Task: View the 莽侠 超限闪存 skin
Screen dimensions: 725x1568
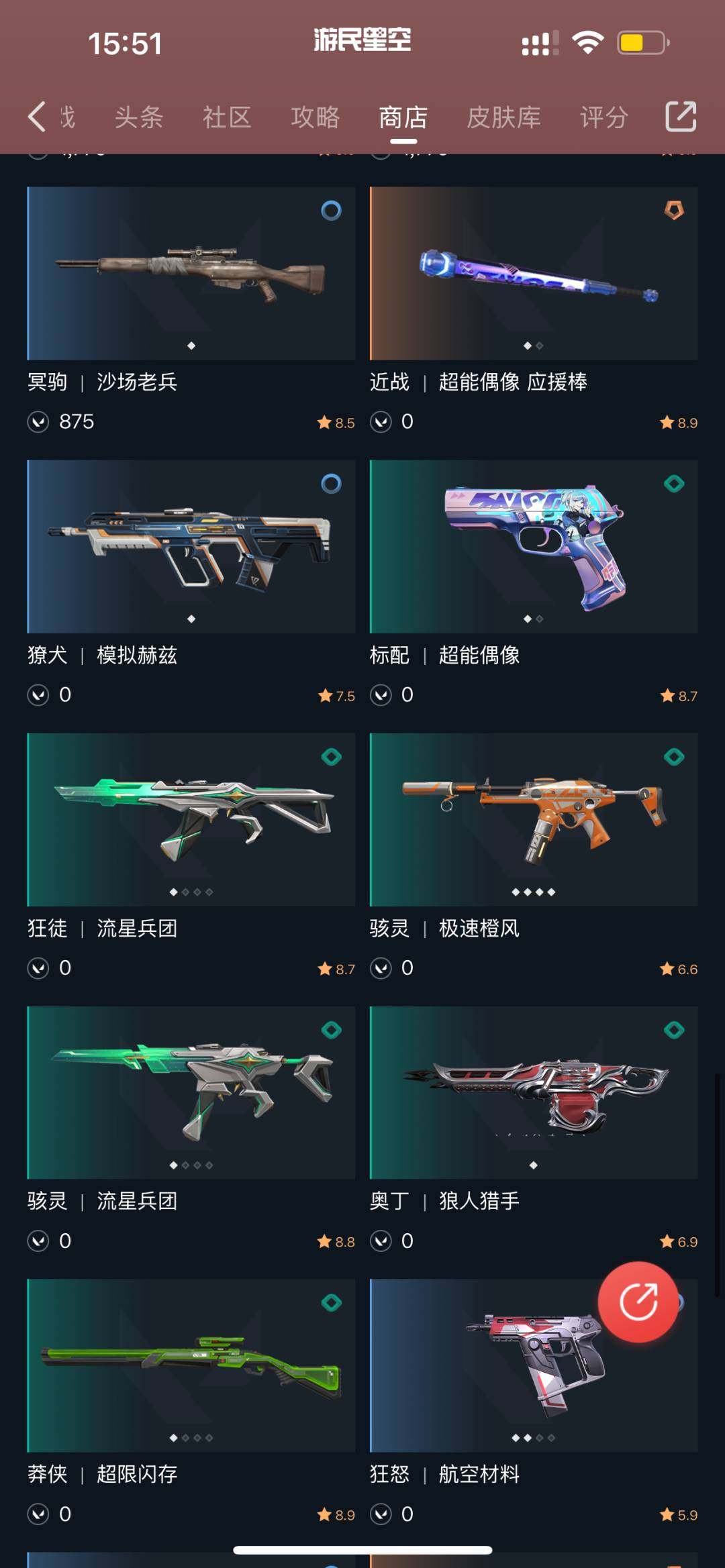Action: tap(191, 1366)
